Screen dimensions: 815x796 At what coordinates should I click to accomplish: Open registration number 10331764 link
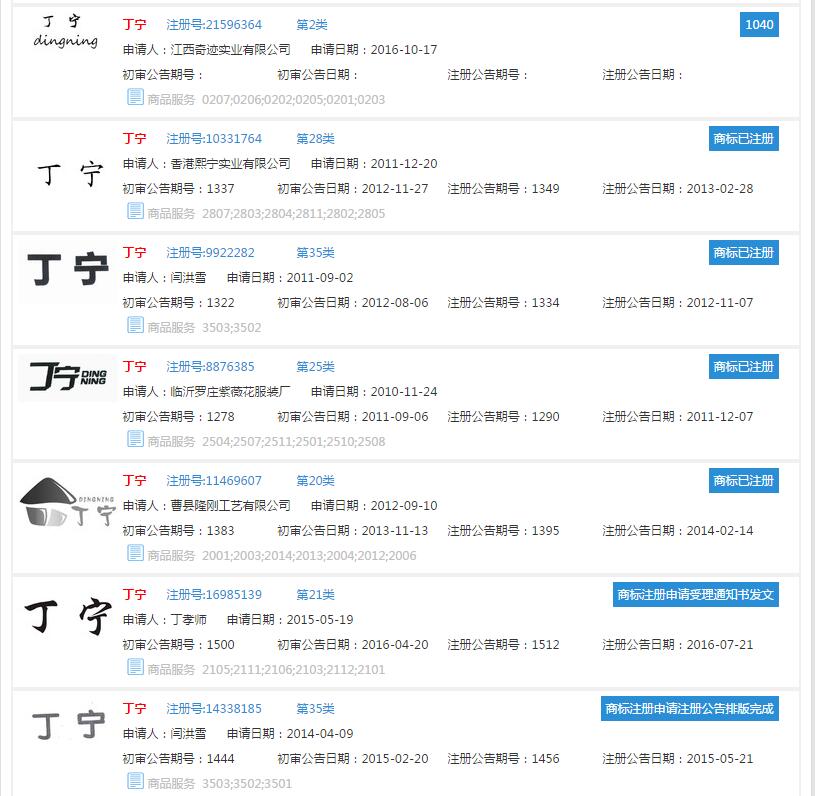pyautogui.click(x=214, y=139)
